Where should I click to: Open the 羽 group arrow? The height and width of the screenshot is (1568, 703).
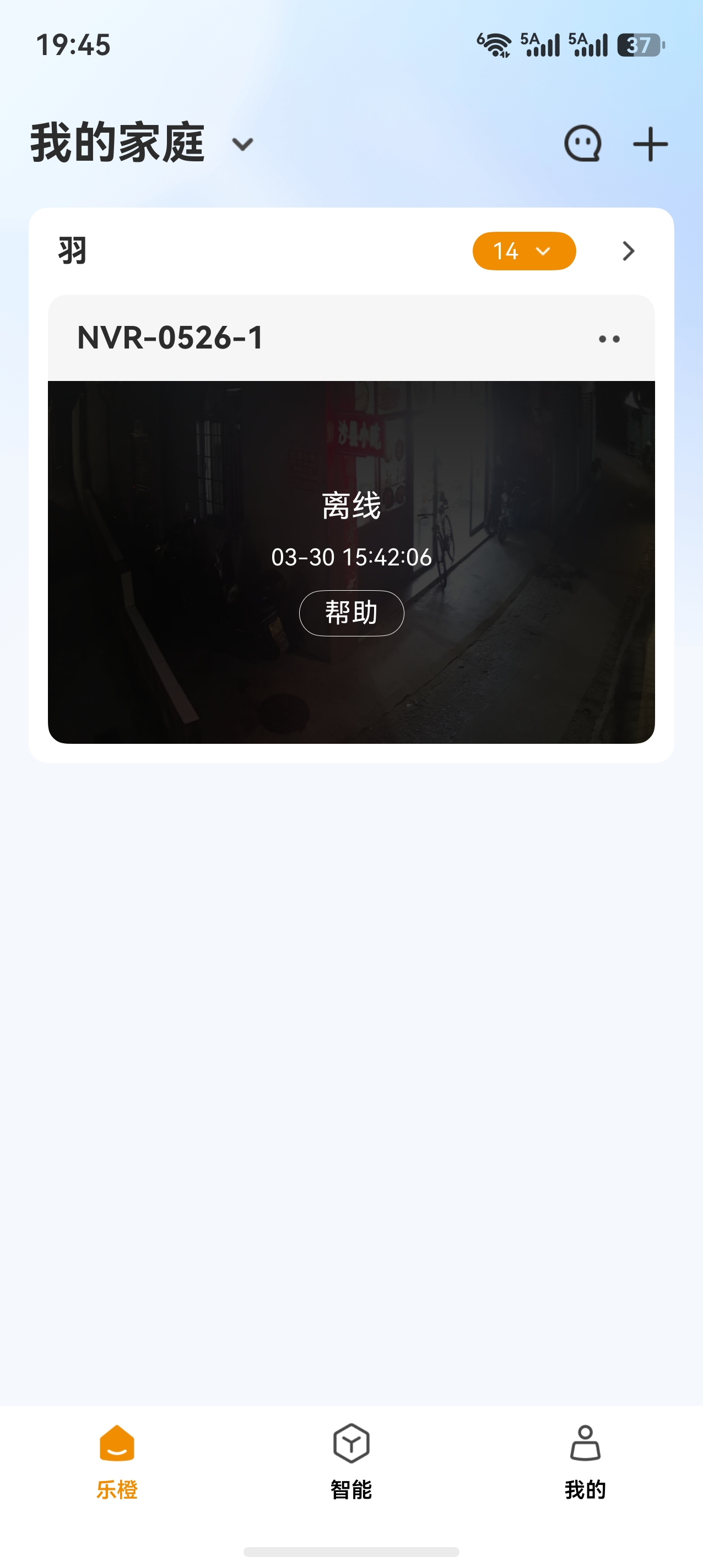tap(628, 251)
